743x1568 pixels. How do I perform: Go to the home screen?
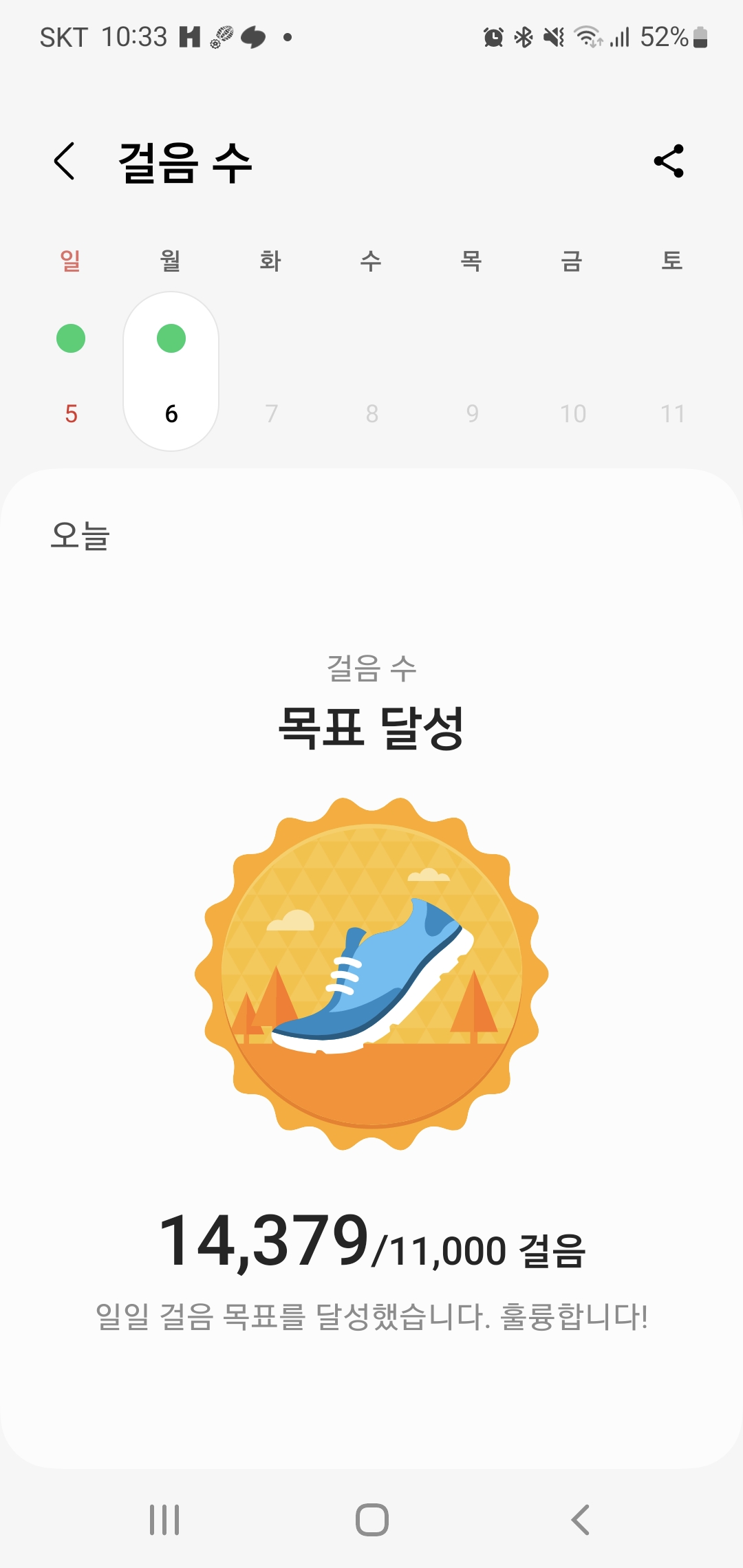click(x=371, y=1520)
